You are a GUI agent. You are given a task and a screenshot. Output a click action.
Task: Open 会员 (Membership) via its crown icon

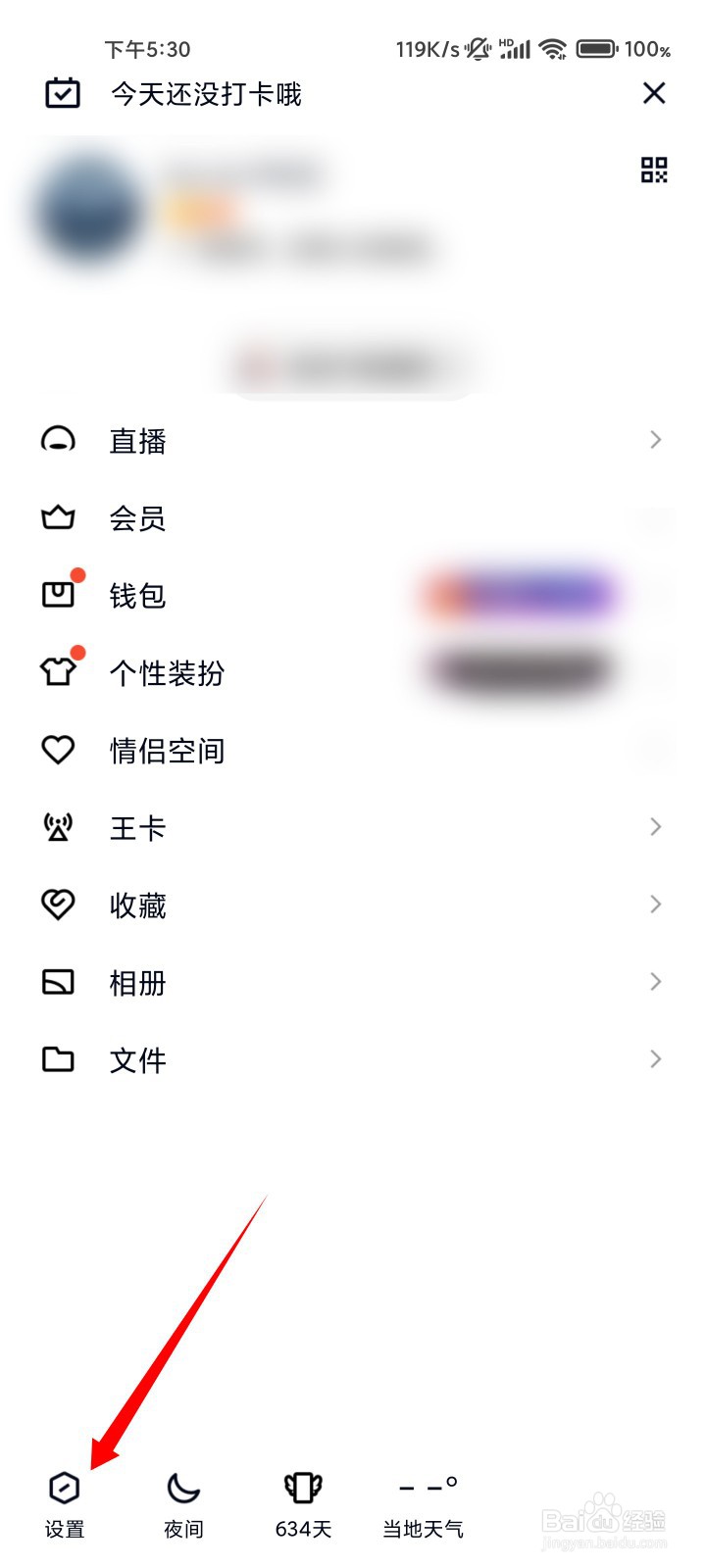(x=59, y=517)
